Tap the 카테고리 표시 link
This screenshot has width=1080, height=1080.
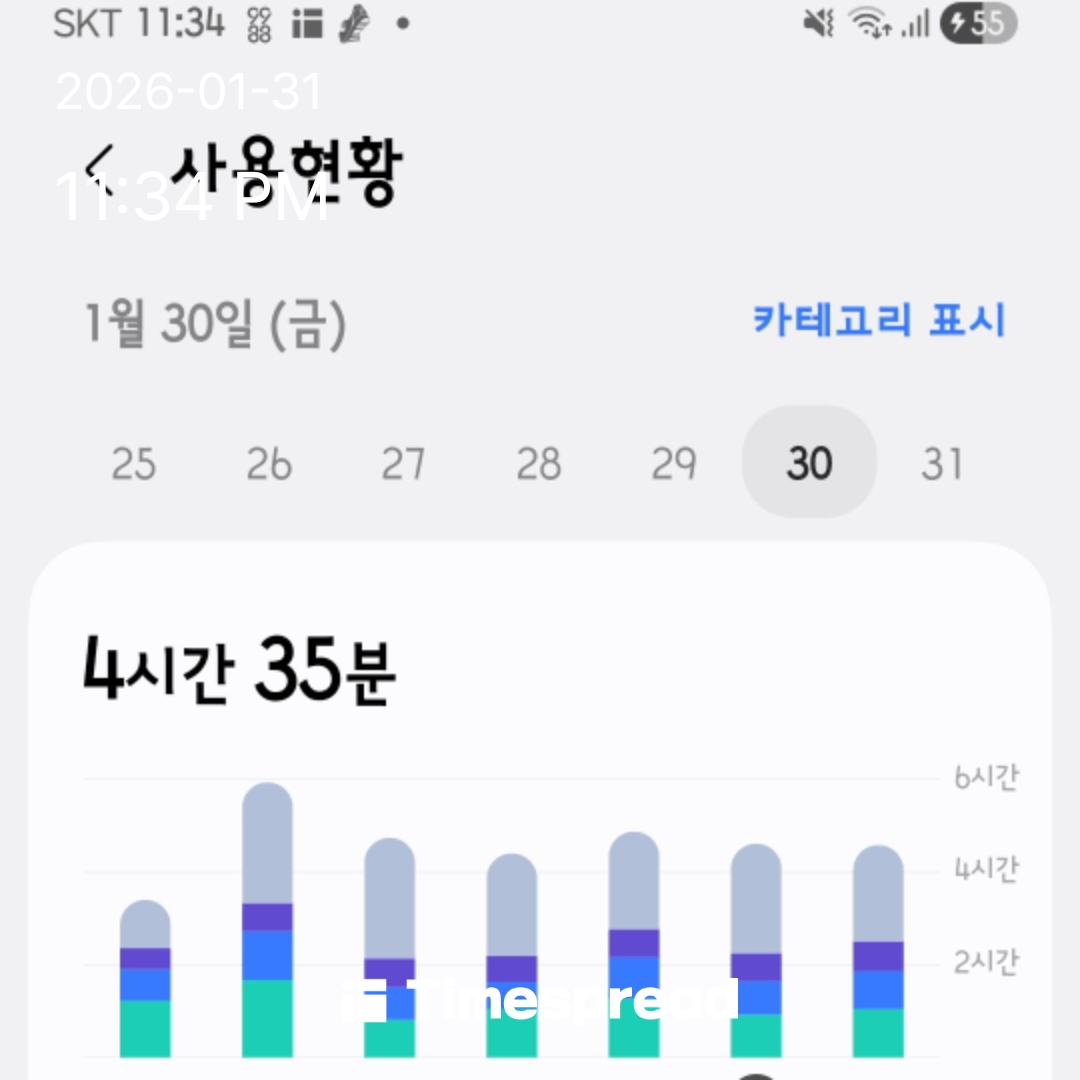(x=878, y=321)
